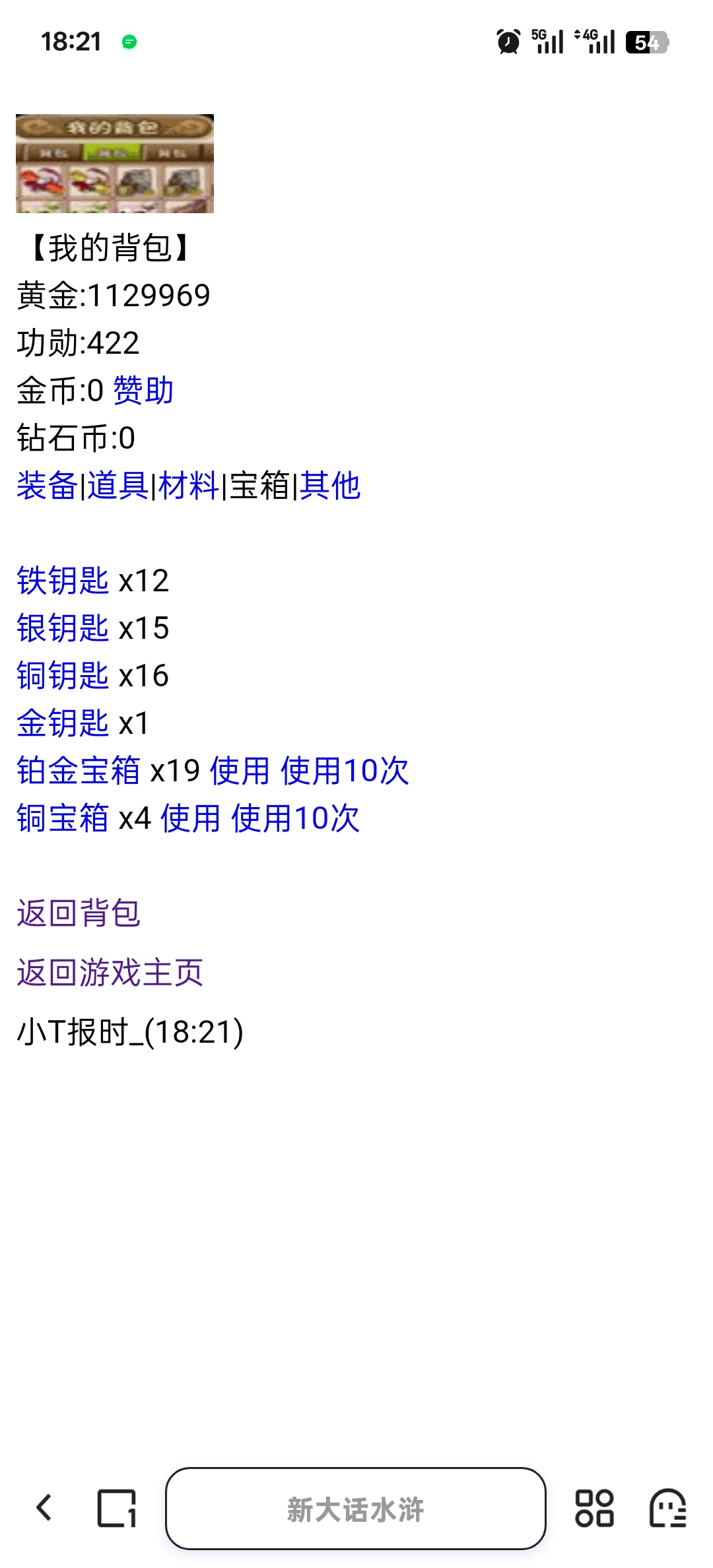Open the 铜钥匙 item link
The width and height of the screenshot is (713, 1568).
(63, 676)
